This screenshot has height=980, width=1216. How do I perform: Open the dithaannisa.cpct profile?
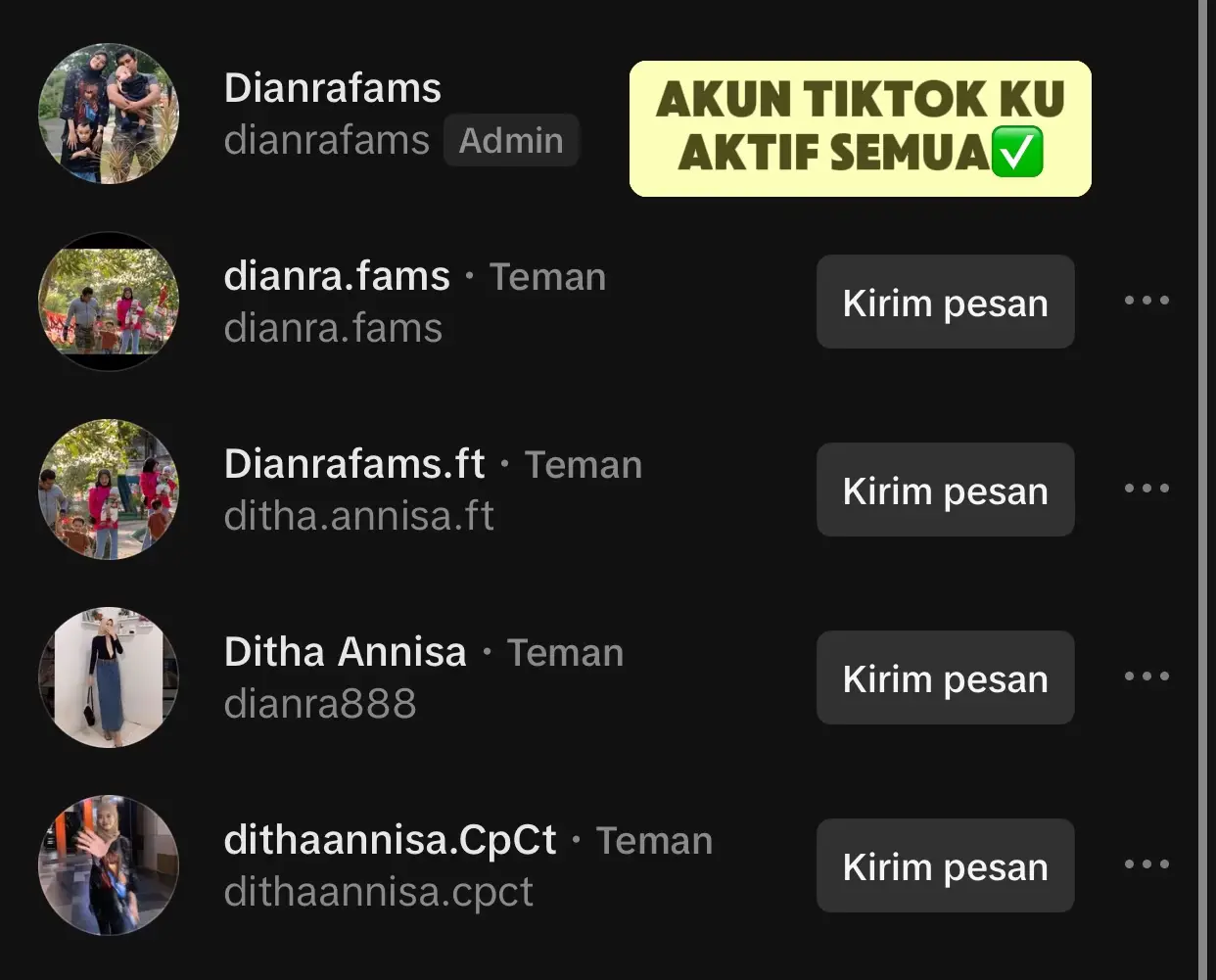[390, 865]
